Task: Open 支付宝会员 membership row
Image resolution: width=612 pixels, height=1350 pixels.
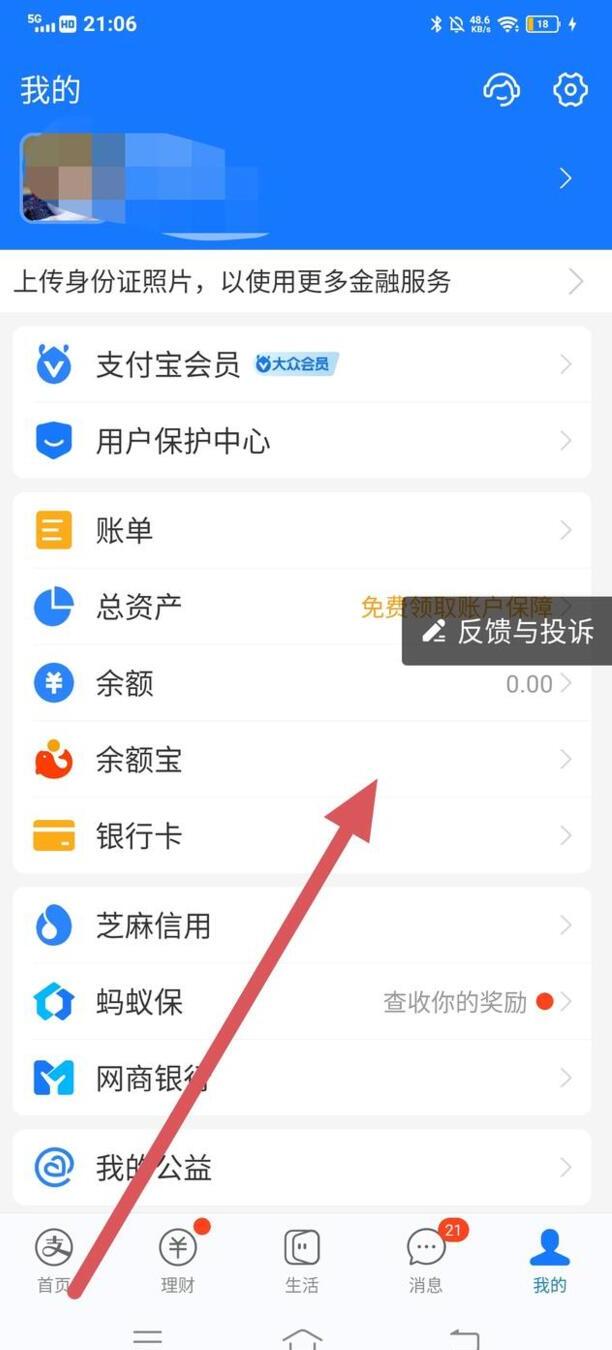Action: point(300,365)
